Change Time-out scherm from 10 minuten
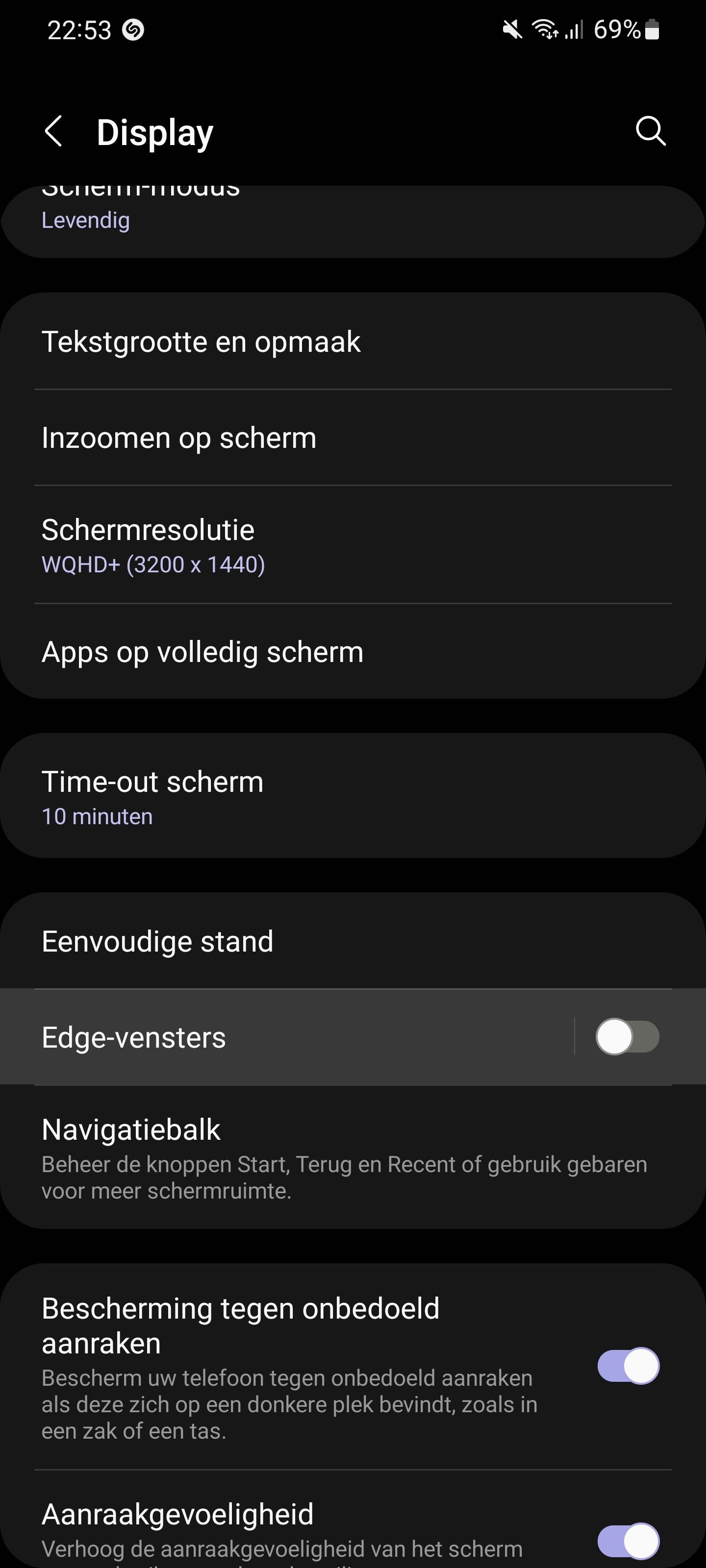The width and height of the screenshot is (706, 1568). click(x=353, y=796)
